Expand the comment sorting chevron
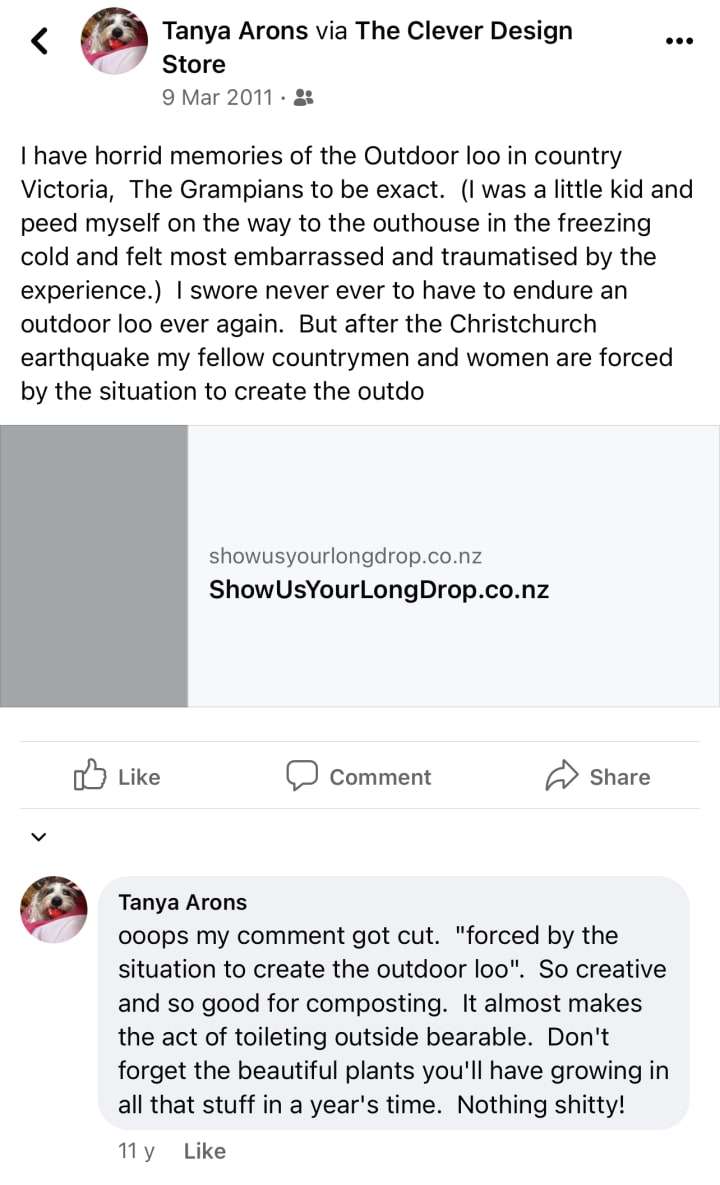 (39, 837)
